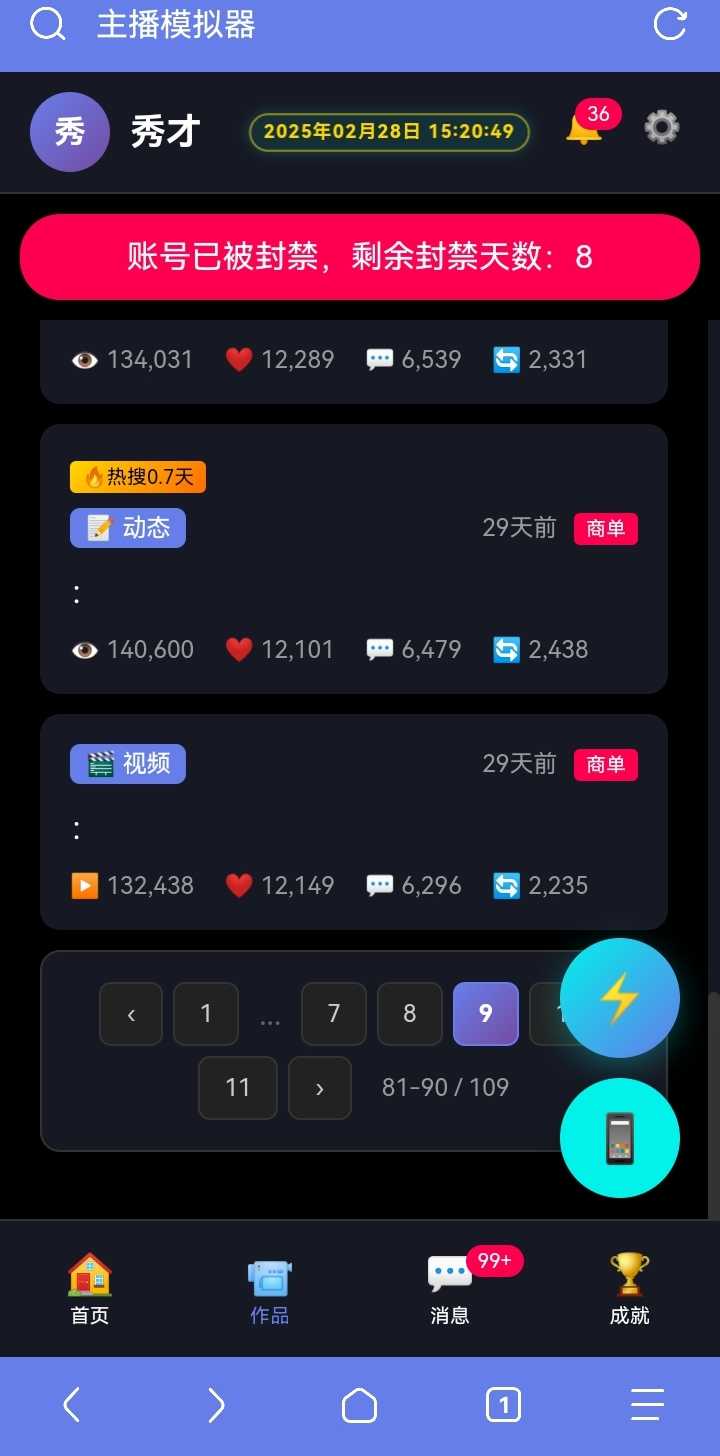Tap the lightning bolt floating button
The width and height of the screenshot is (720, 1456).
point(619,998)
